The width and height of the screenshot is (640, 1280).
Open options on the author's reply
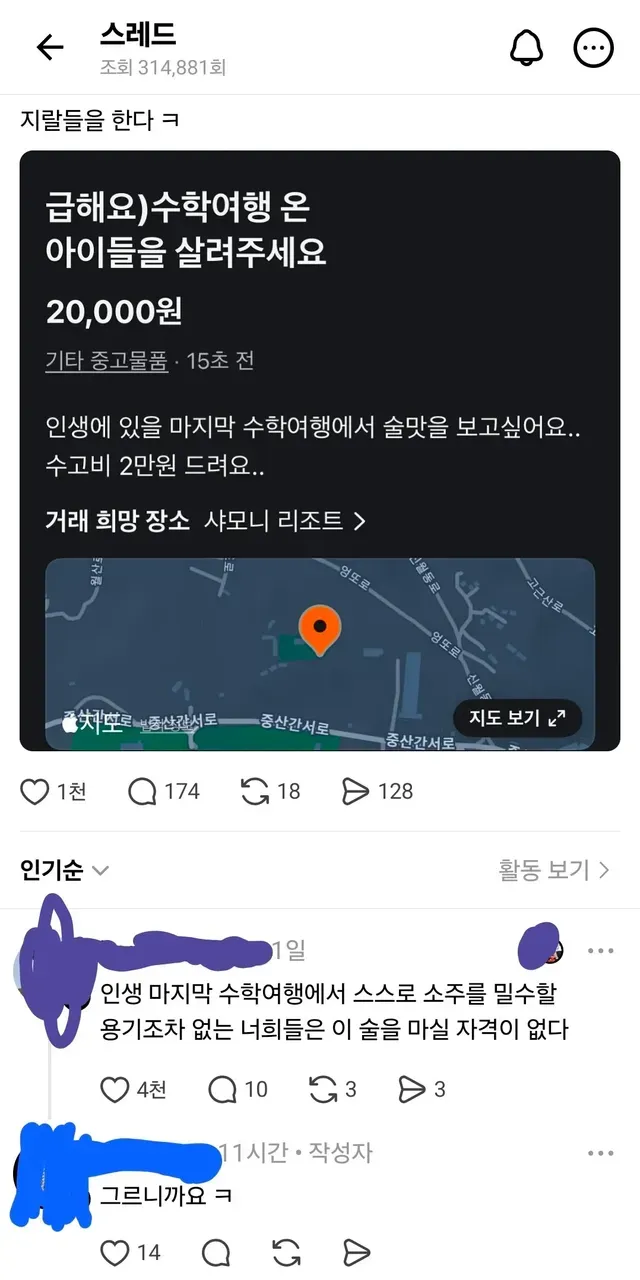[x=600, y=1153]
